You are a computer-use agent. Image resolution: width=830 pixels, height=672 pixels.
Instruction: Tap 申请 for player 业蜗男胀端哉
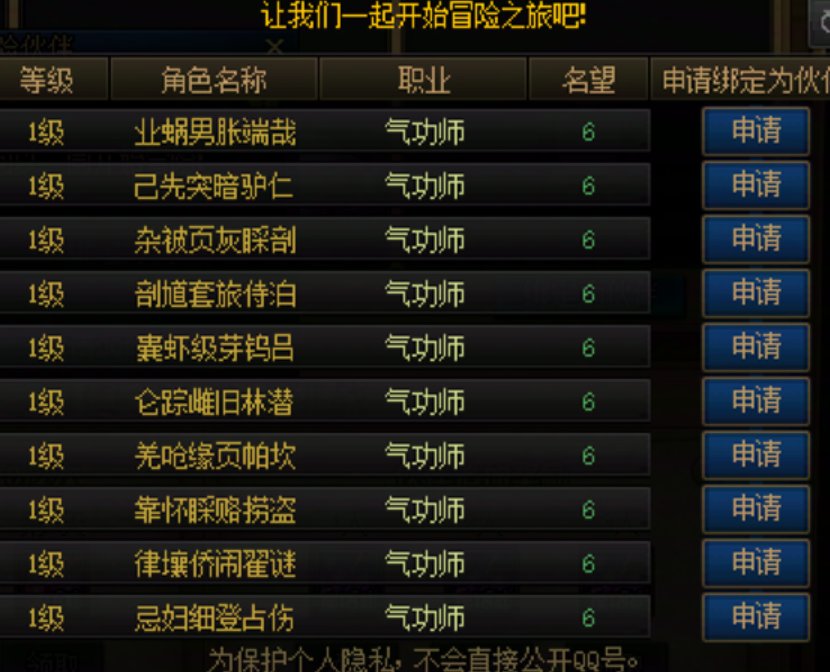755,131
